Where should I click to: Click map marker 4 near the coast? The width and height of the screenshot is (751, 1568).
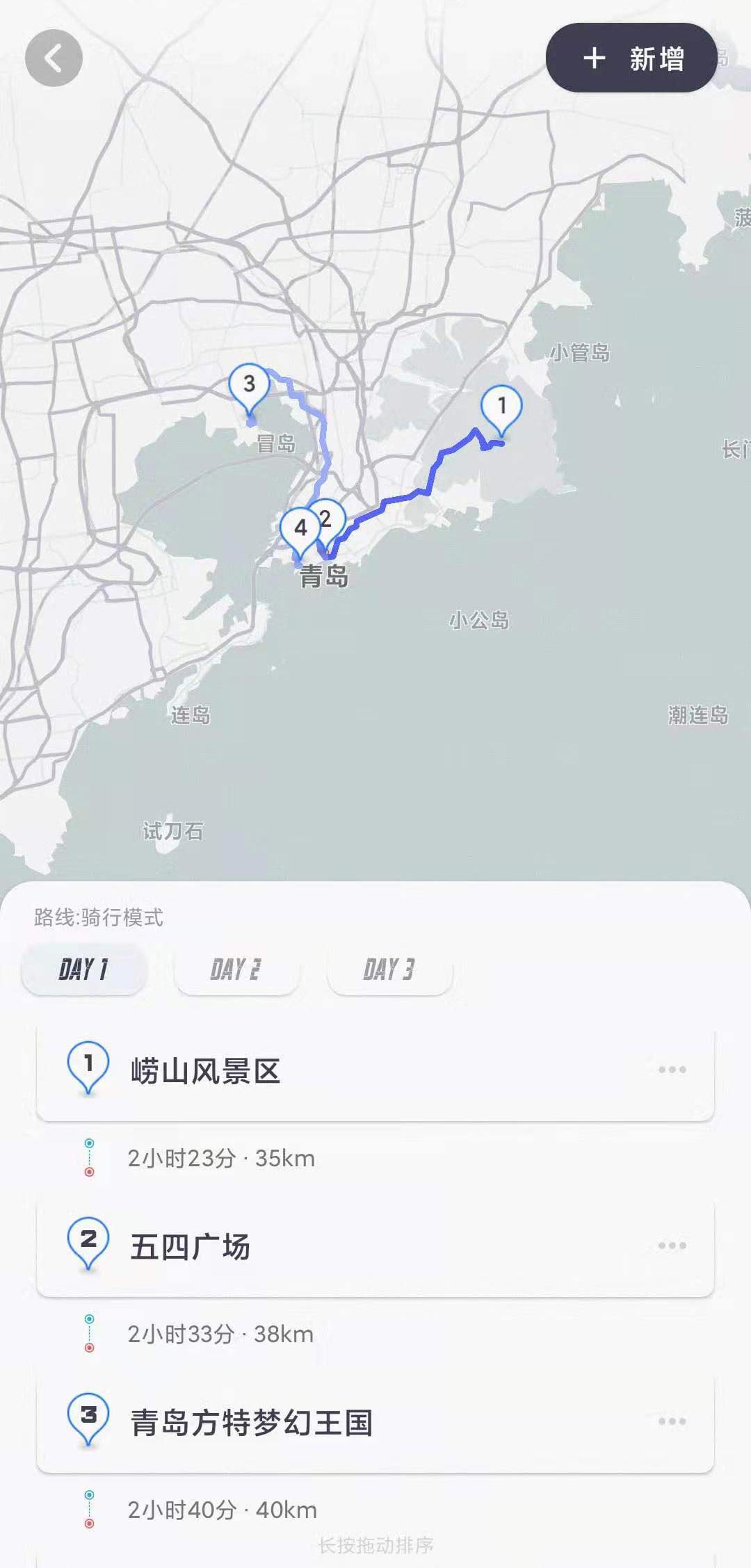(300, 528)
